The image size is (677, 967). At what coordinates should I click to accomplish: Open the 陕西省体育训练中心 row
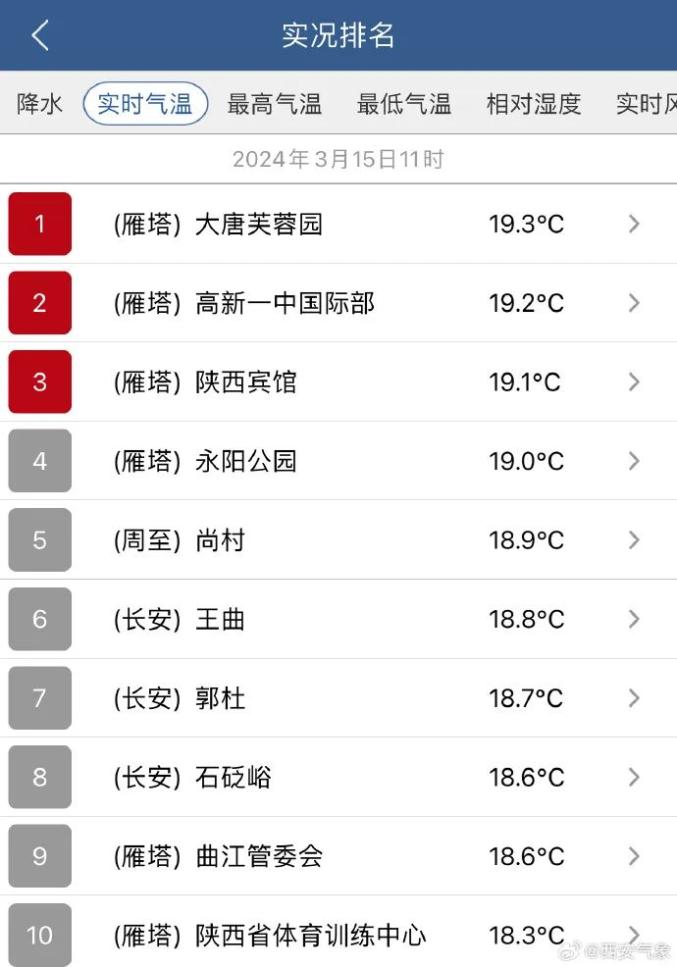(338, 935)
